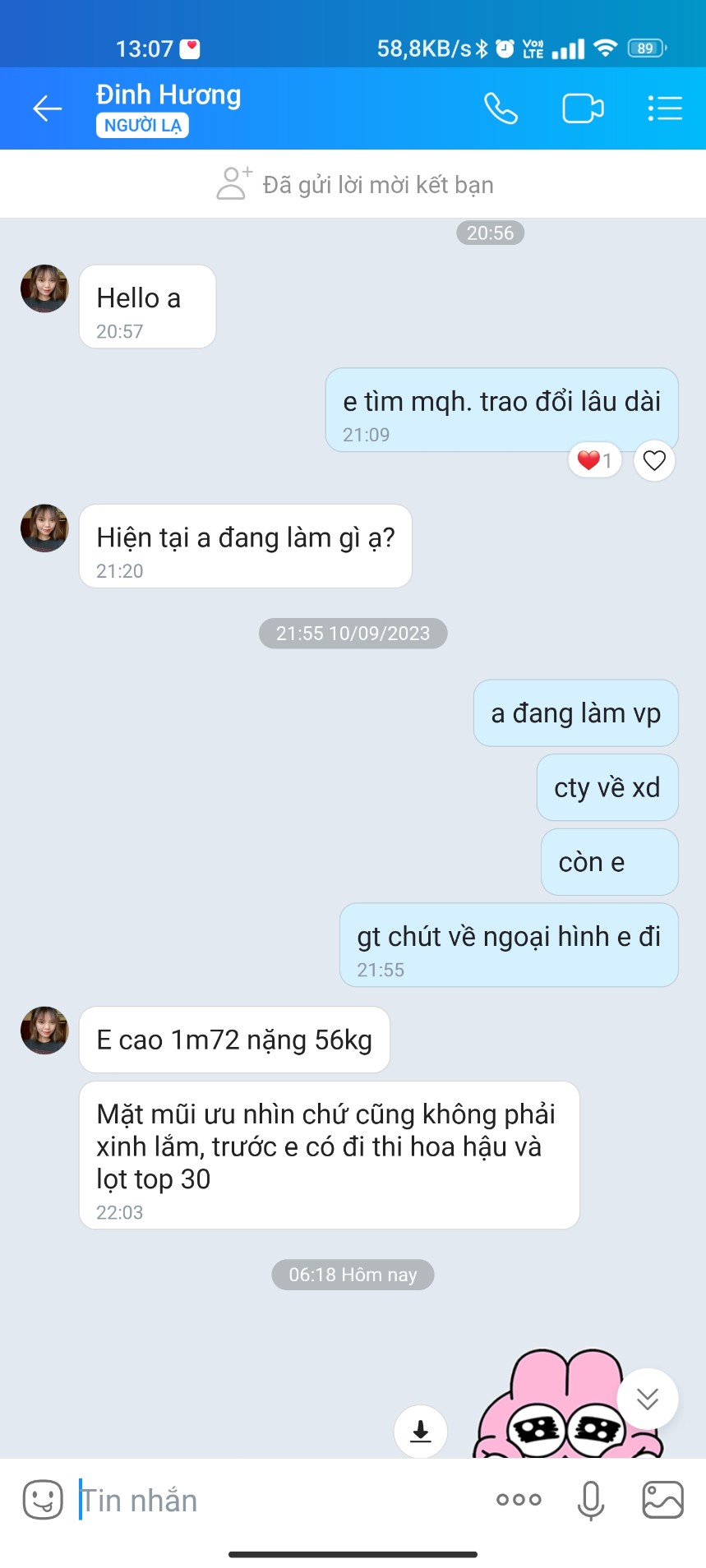Open the sticker and emoji picker
This screenshot has width=706, height=1568.
pyautogui.click(x=43, y=1500)
